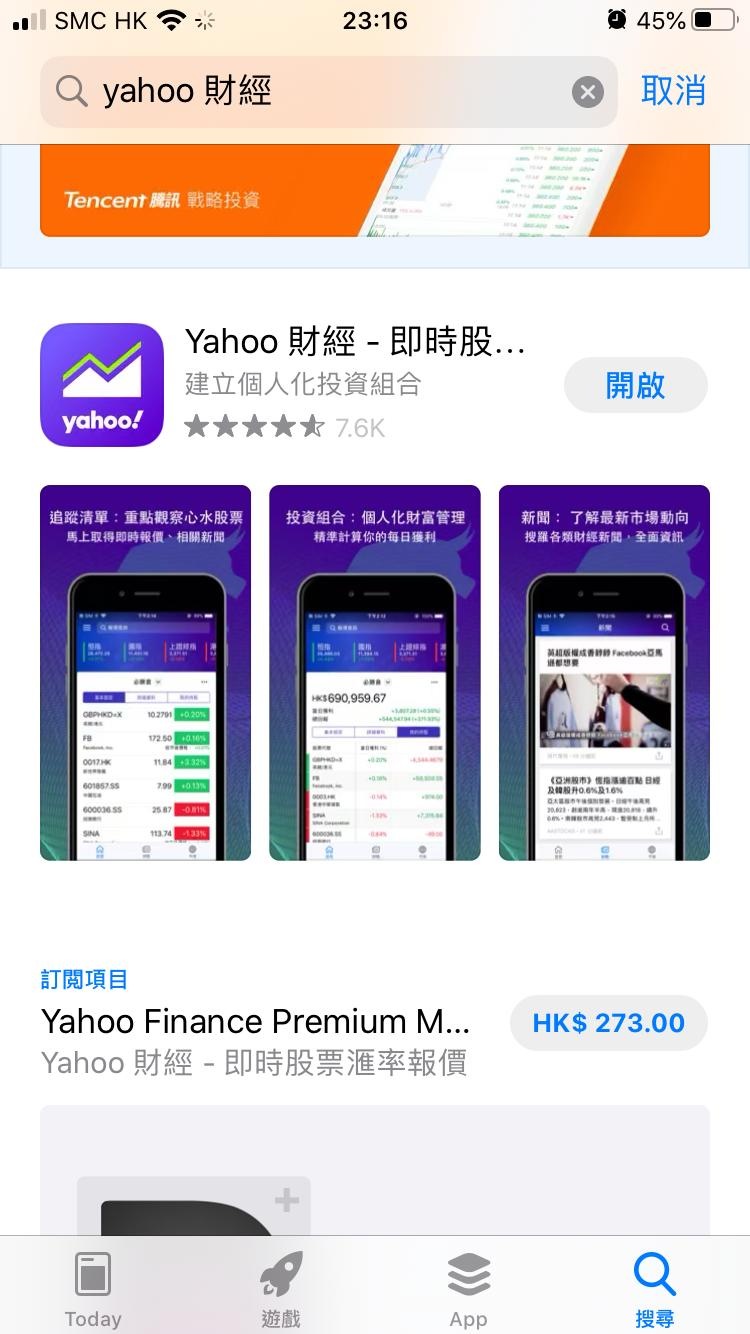Open the Yahoo 財經 app icon
Viewport: 750px width, 1334px height.
click(101, 384)
